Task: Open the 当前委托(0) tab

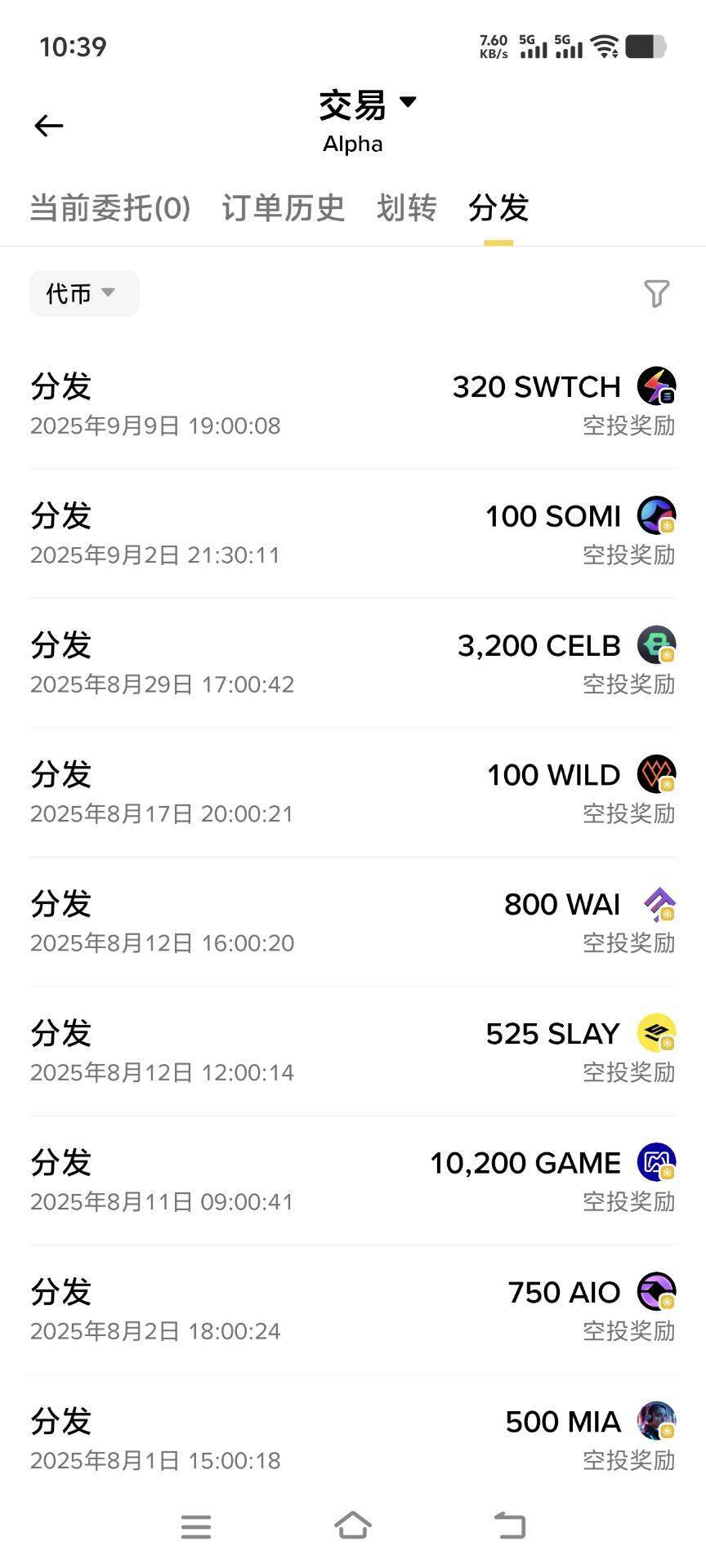Action: tap(109, 209)
